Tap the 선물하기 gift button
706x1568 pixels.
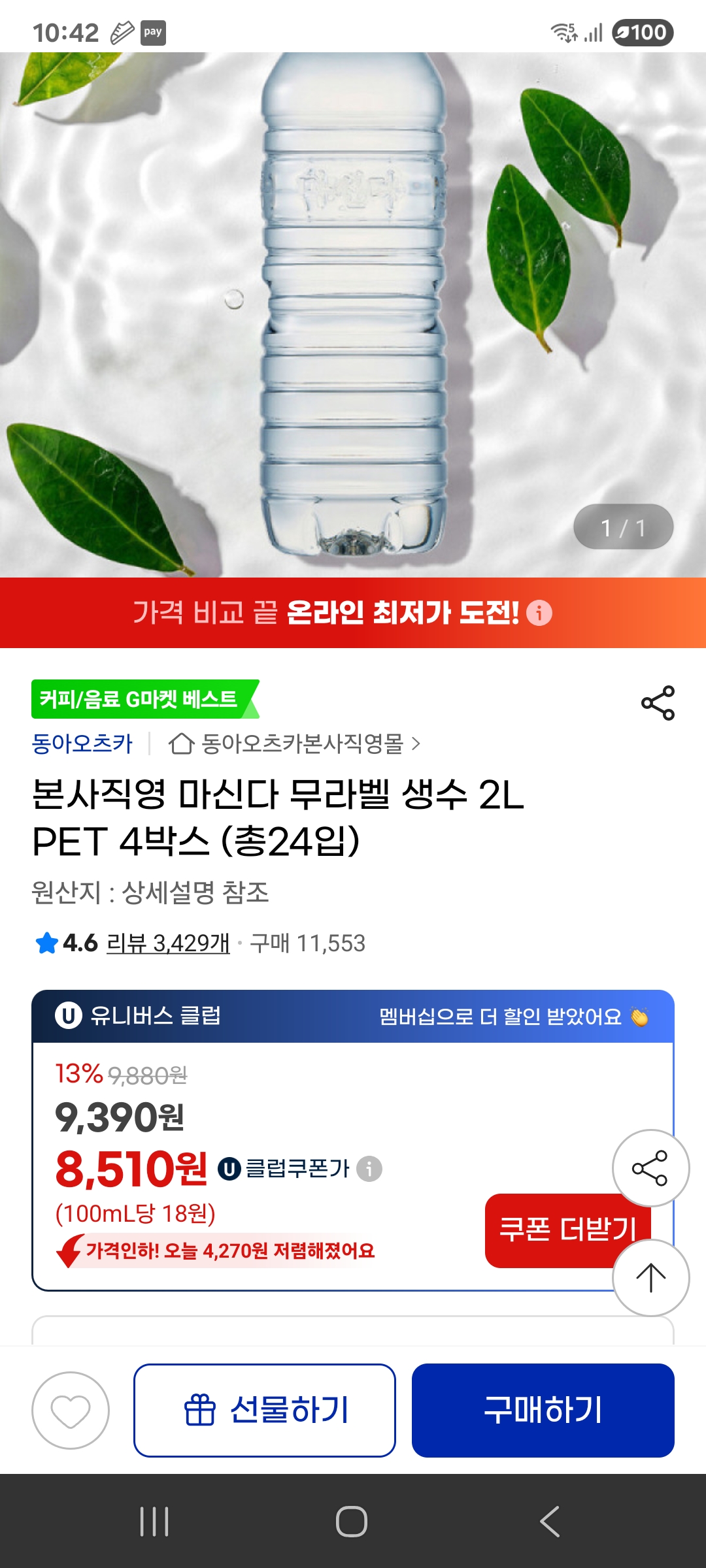pos(265,1411)
